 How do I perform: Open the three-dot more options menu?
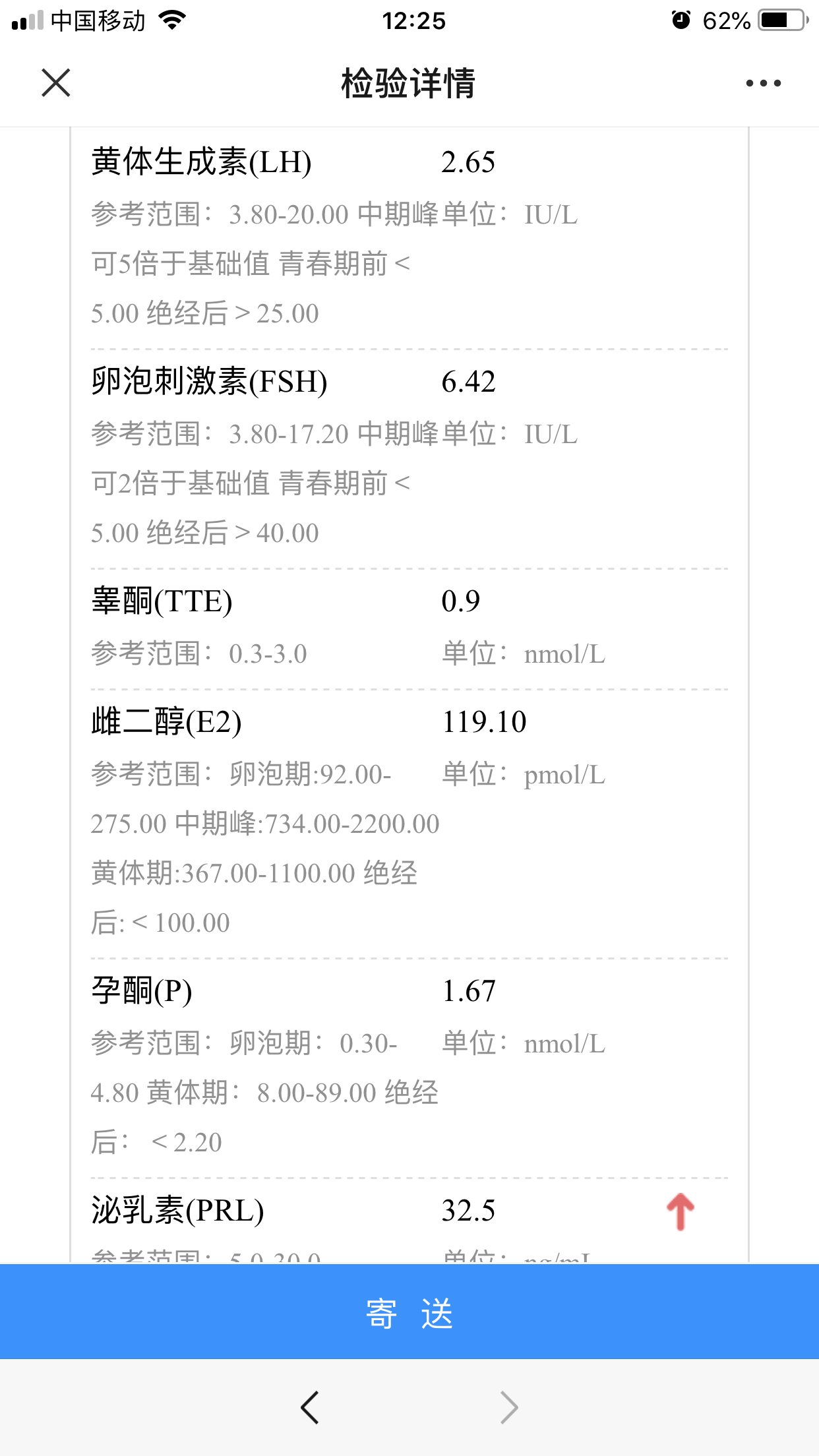[x=763, y=83]
